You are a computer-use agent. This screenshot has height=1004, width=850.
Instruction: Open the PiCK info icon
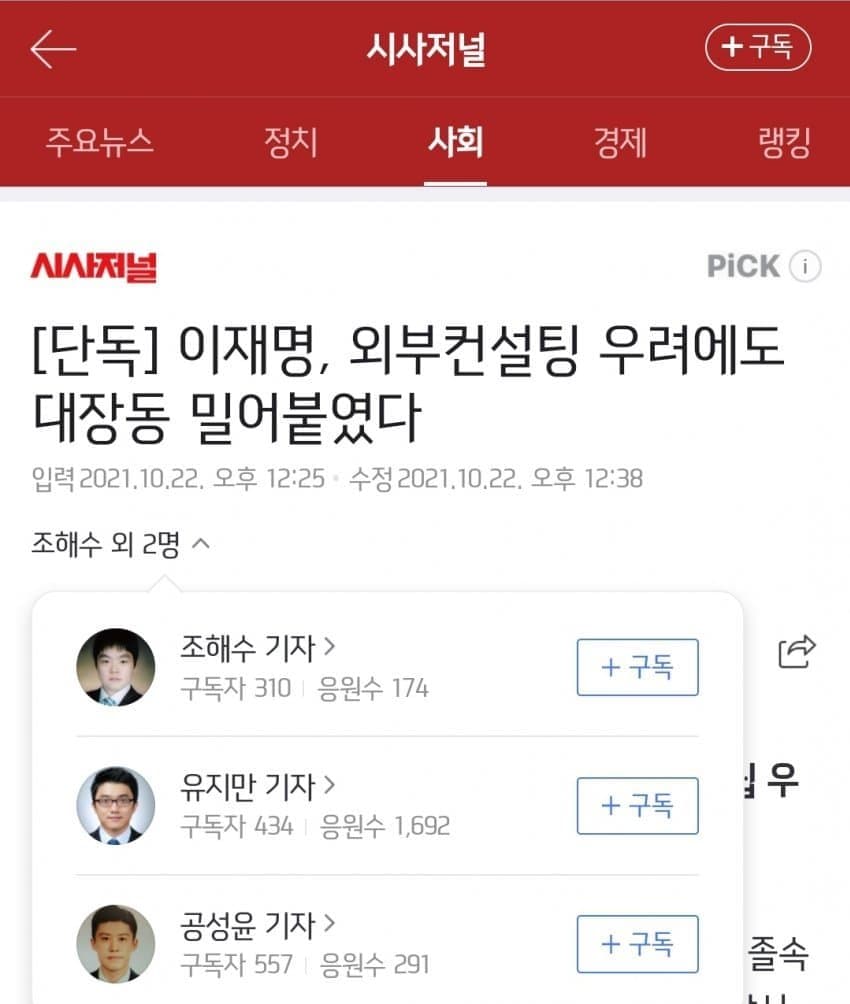[x=804, y=266]
